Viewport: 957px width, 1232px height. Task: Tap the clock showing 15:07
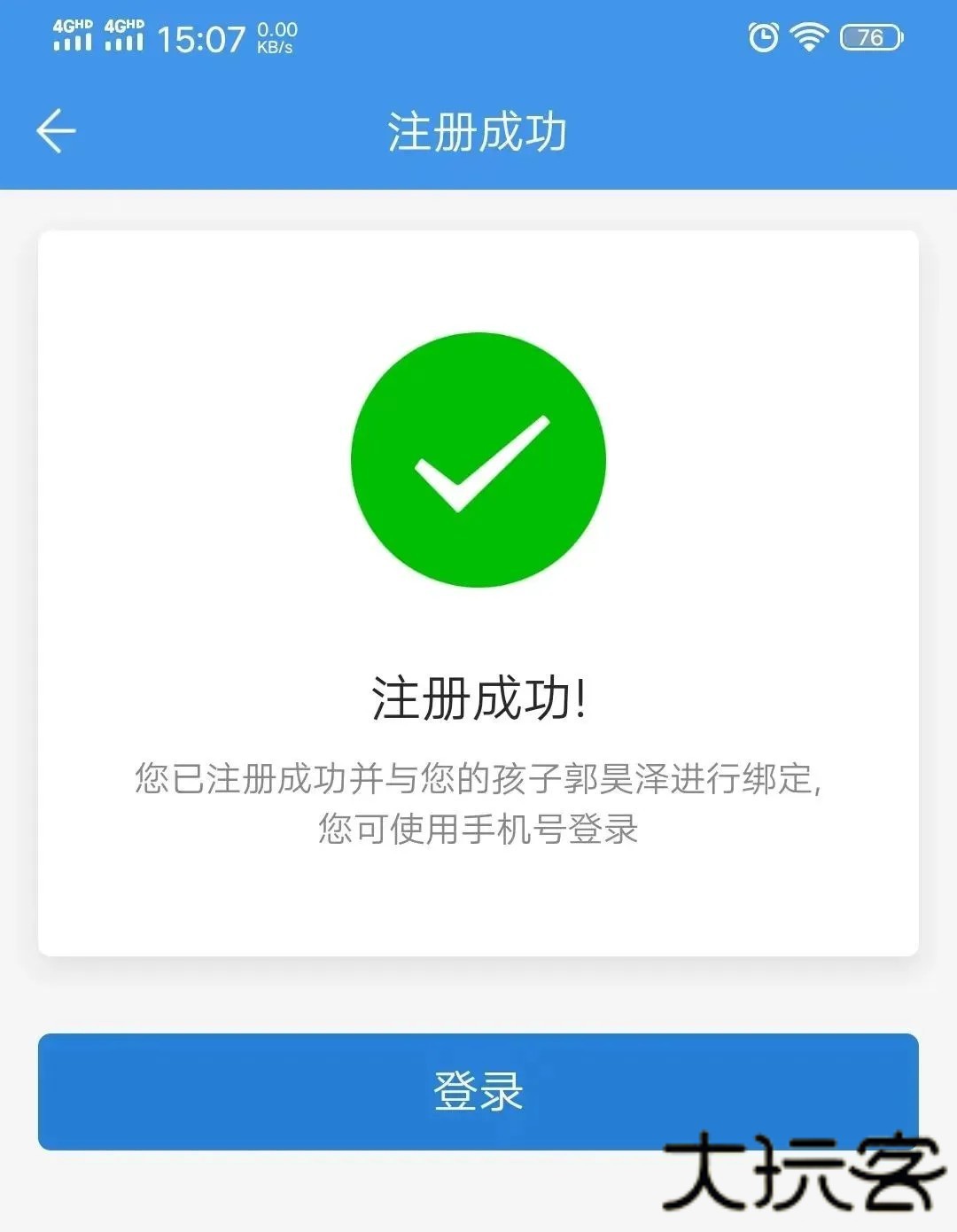[199, 37]
